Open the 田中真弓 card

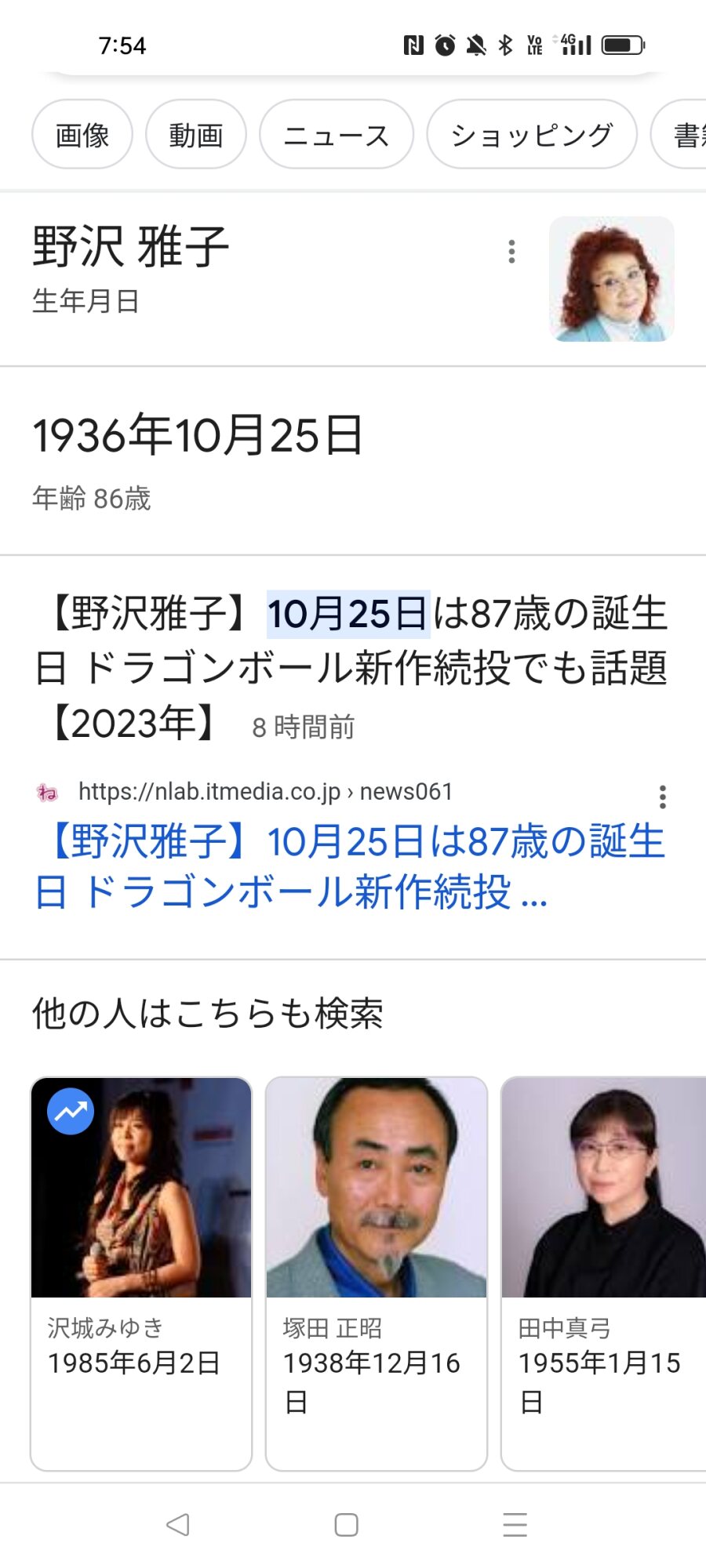(604, 1272)
